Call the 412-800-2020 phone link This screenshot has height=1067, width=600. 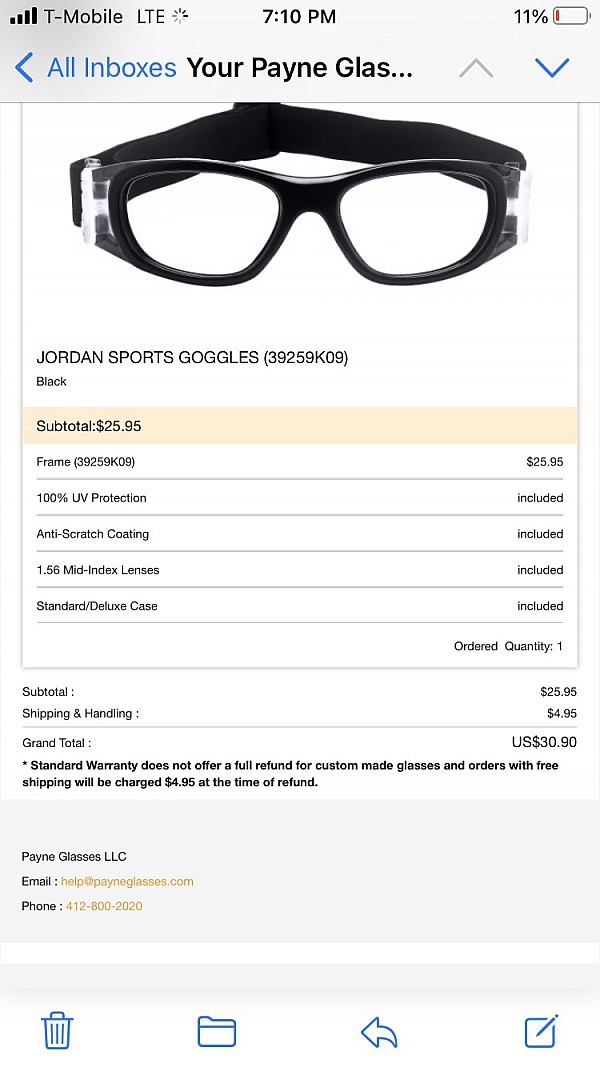click(x=104, y=906)
